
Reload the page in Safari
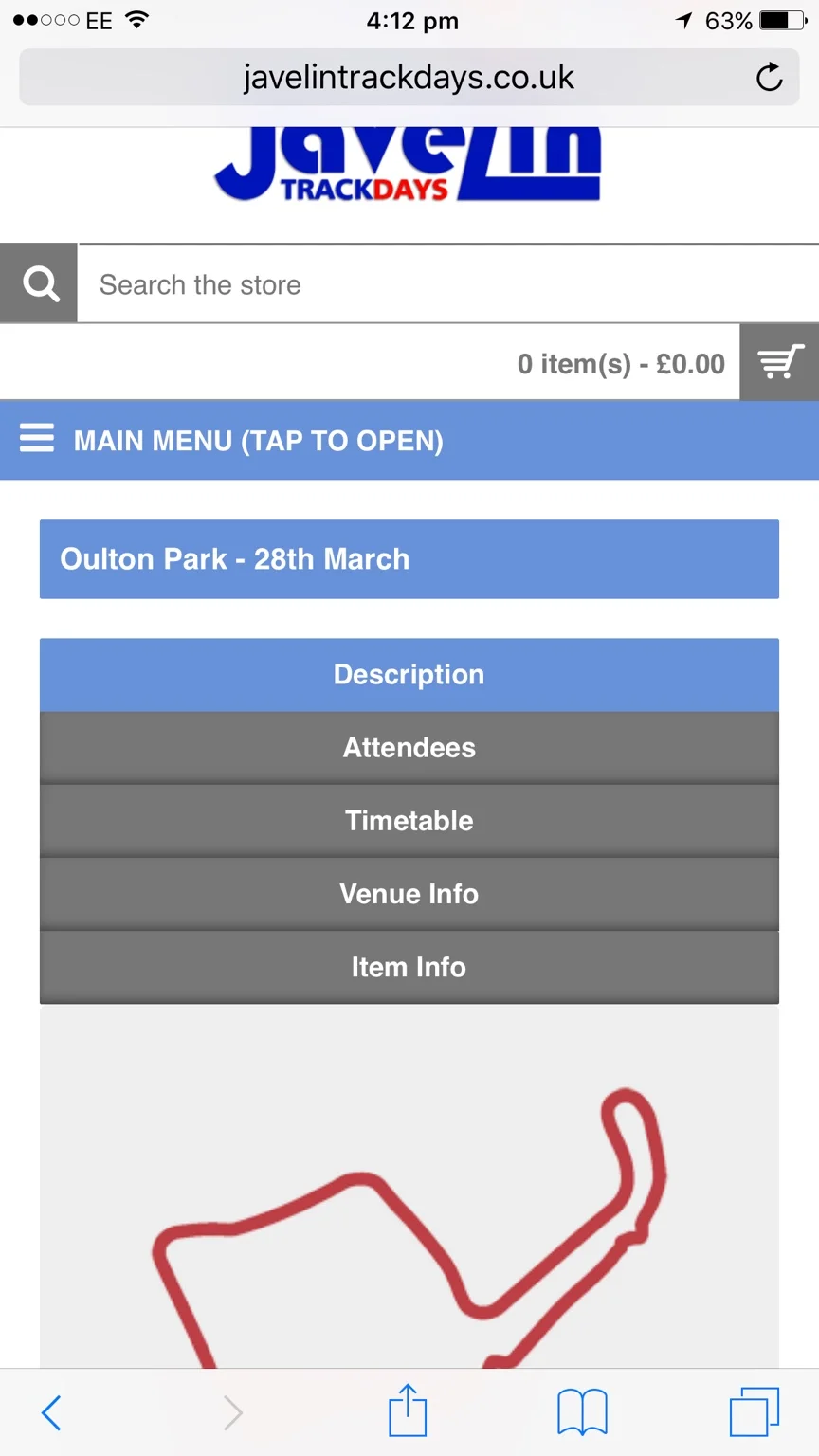(769, 77)
